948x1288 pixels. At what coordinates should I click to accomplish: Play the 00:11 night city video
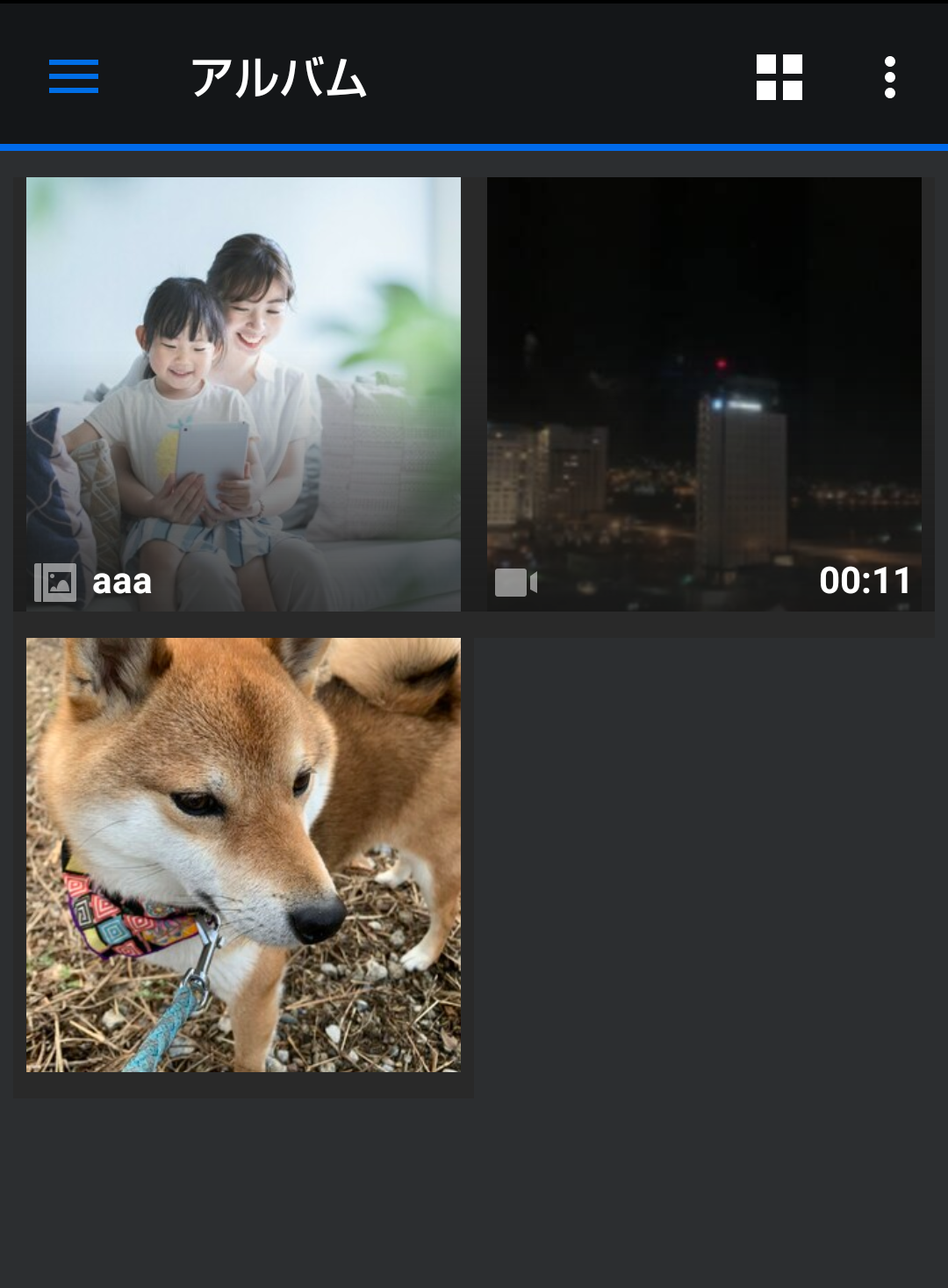pyautogui.click(x=704, y=394)
